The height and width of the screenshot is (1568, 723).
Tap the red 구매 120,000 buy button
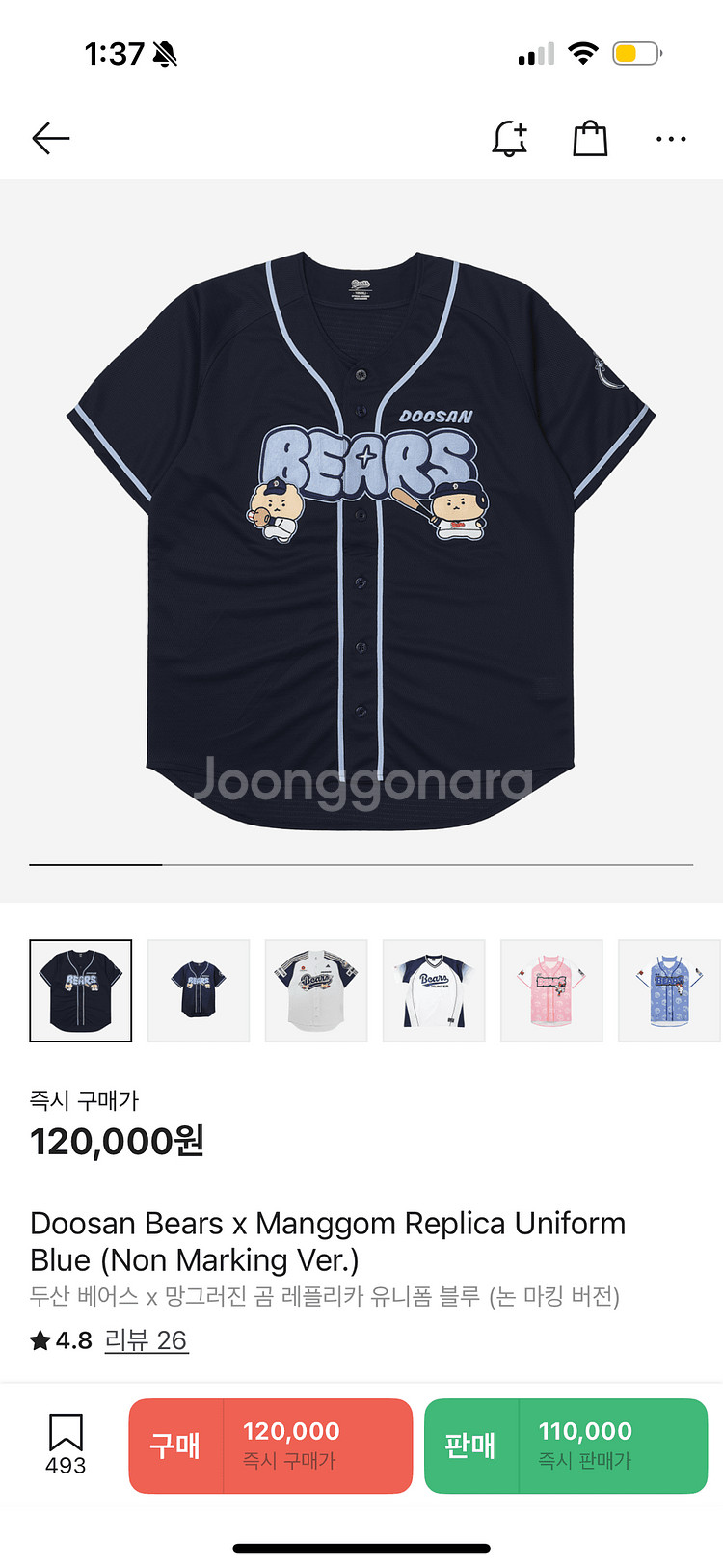pyautogui.click(x=271, y=1446)
